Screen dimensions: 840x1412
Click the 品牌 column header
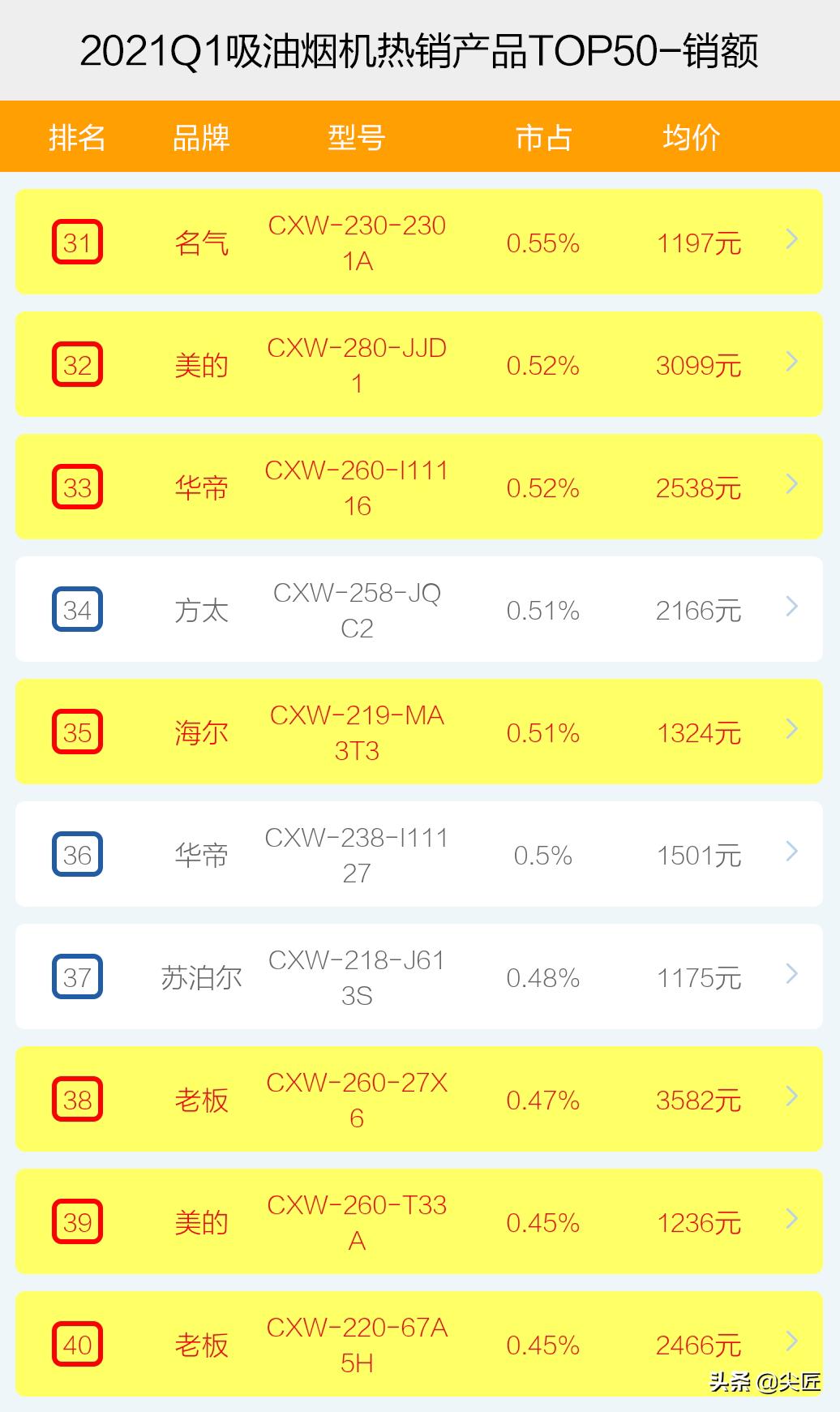200,136
